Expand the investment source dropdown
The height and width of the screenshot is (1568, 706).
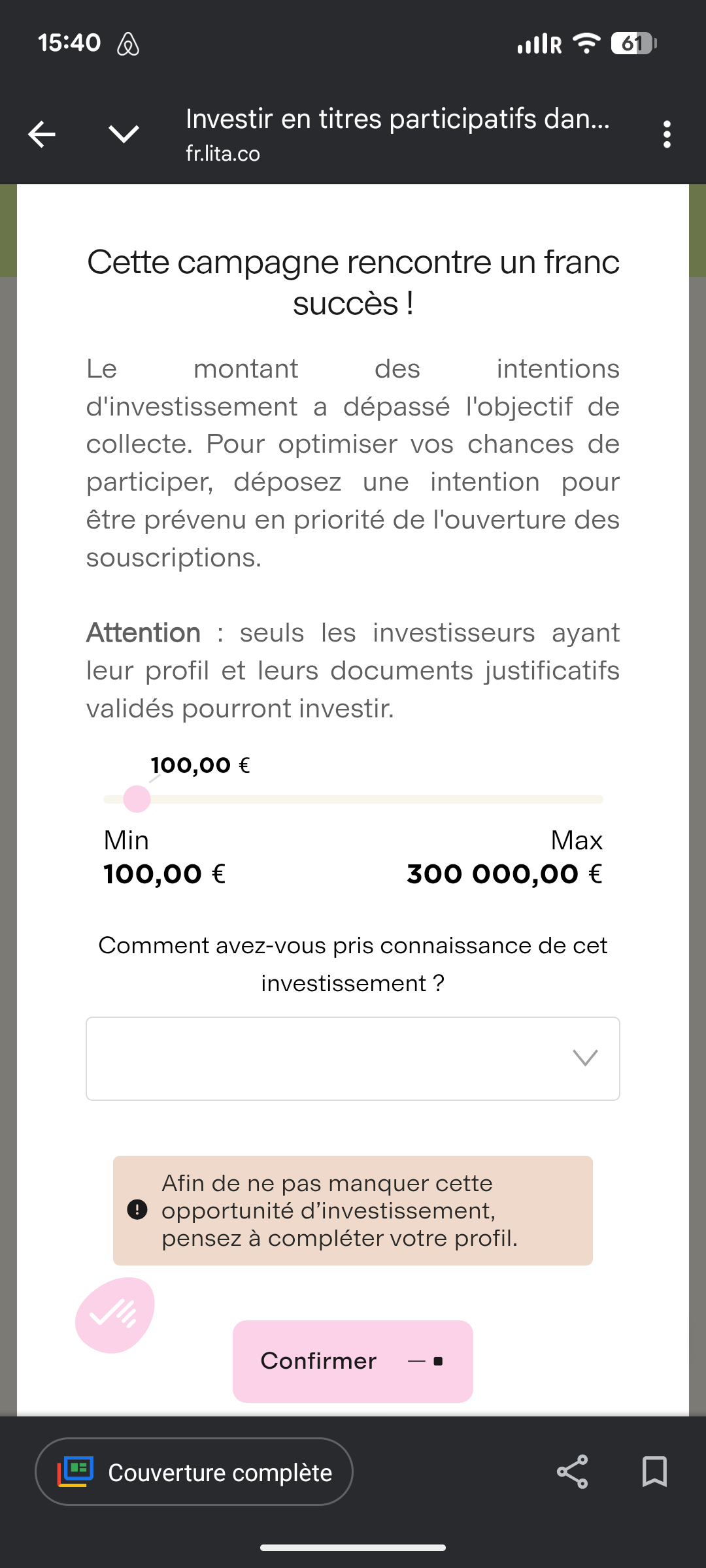[x=353, y=1058]
